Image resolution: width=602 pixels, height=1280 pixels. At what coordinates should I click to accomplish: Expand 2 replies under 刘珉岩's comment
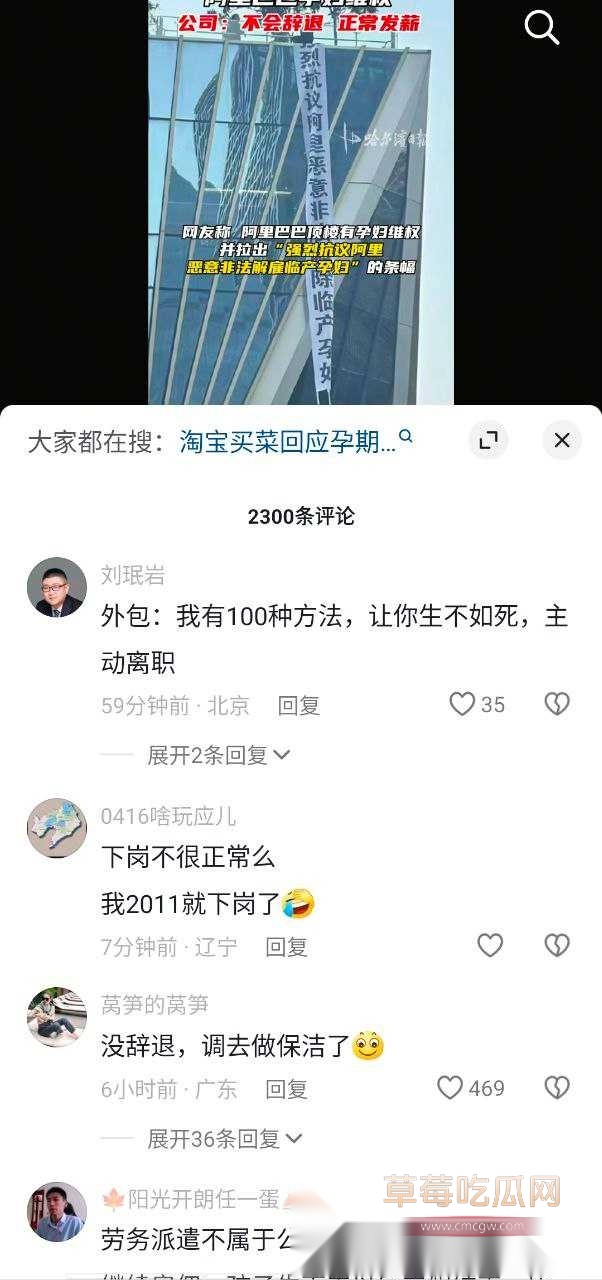[218, 755]
